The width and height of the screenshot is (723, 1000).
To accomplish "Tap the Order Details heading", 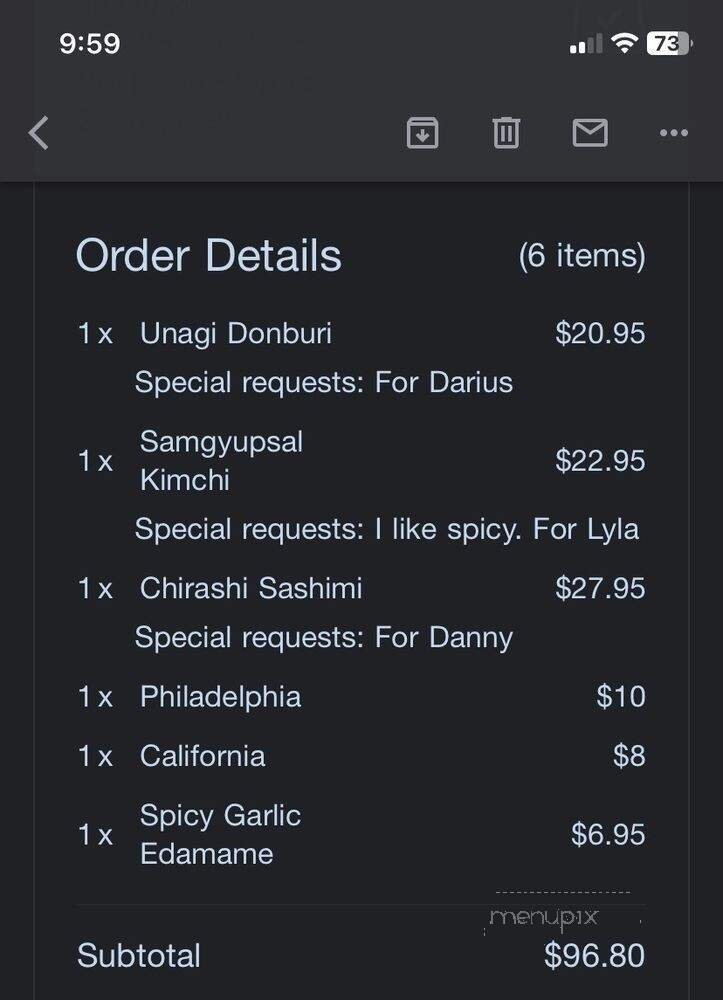I will pos(208,255).
